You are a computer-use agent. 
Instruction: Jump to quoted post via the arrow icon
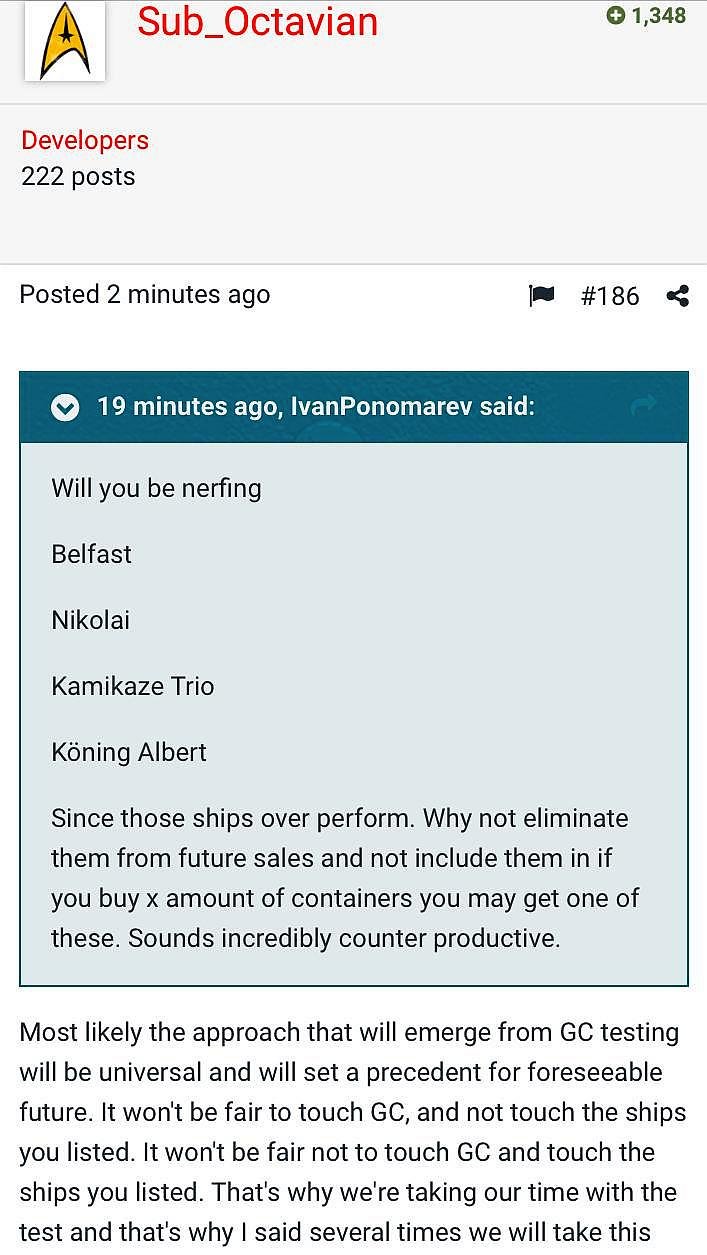pyautogui.click(x=644, y=405)
